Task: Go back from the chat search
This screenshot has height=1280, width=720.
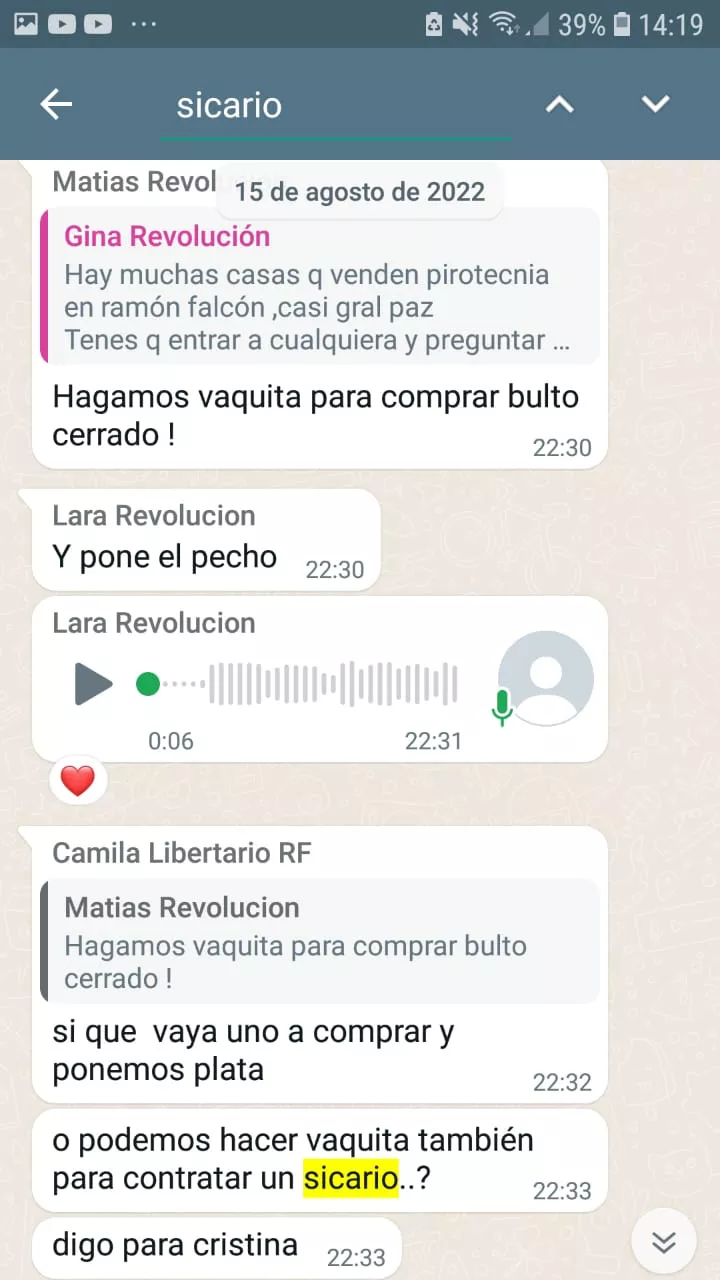Action: pyautogui.click(x=56, y=104)
